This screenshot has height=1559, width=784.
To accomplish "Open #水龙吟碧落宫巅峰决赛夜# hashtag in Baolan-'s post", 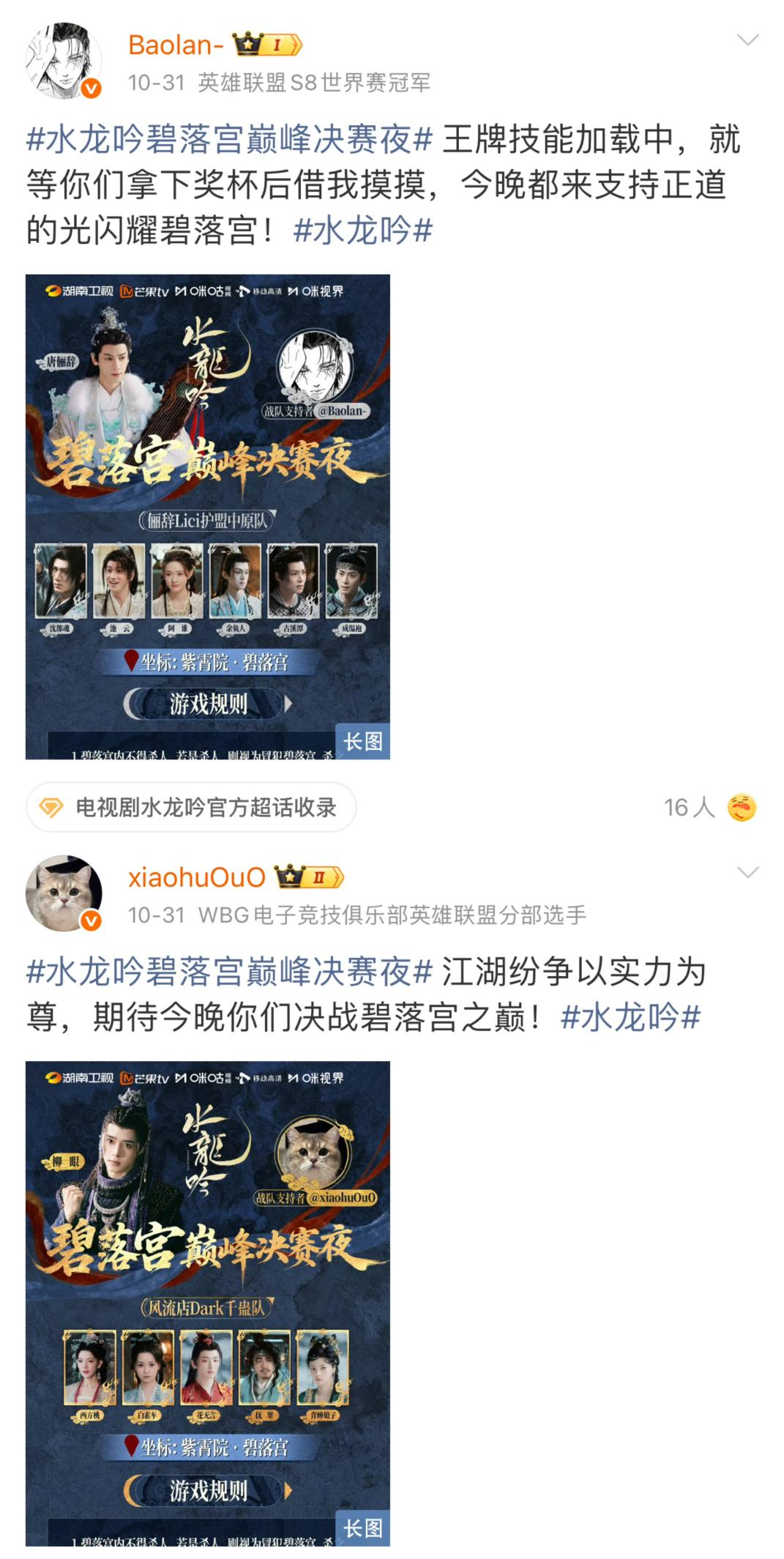I will click(229, 139).
